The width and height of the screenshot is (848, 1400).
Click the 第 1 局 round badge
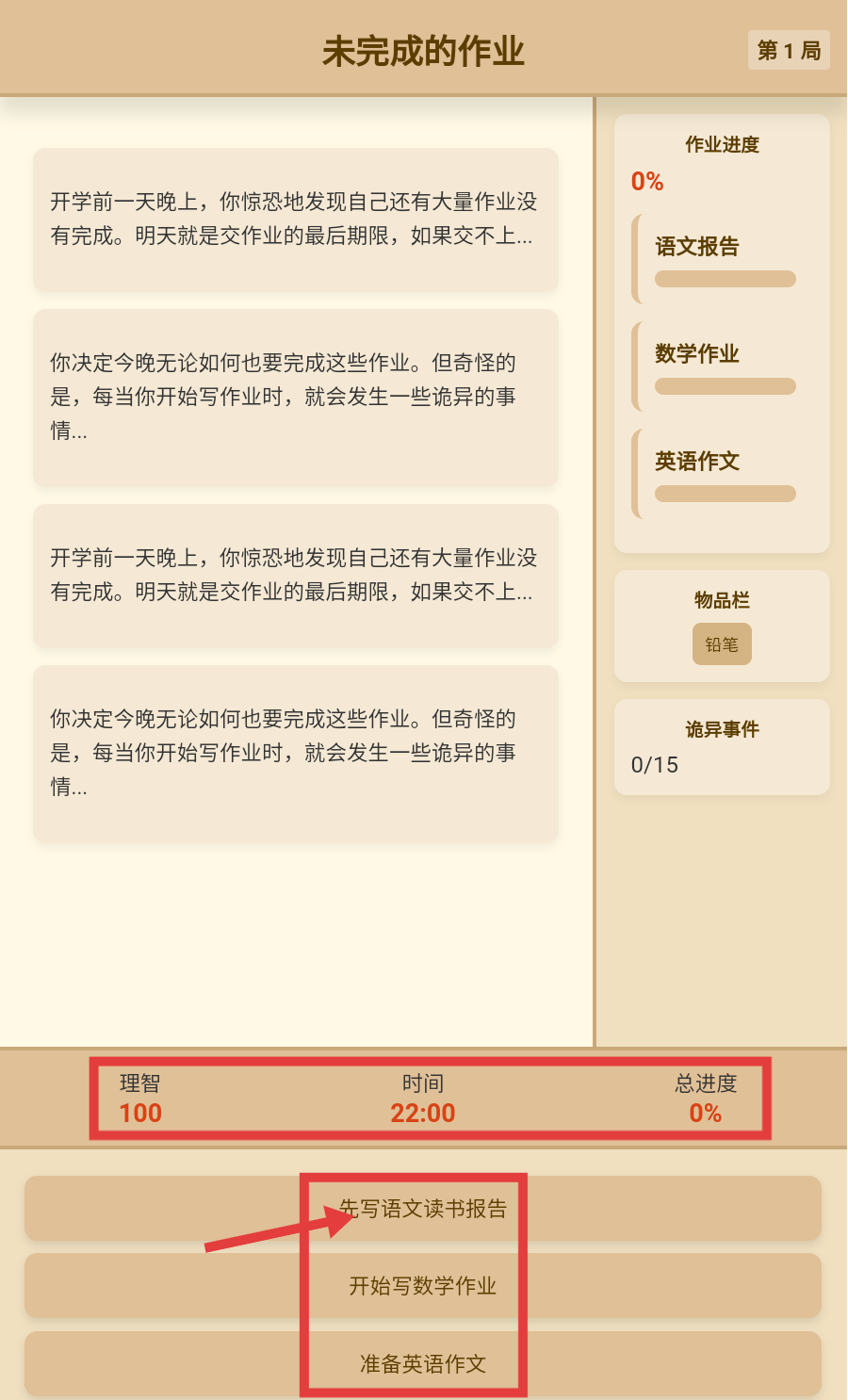(x=789, y=52)
